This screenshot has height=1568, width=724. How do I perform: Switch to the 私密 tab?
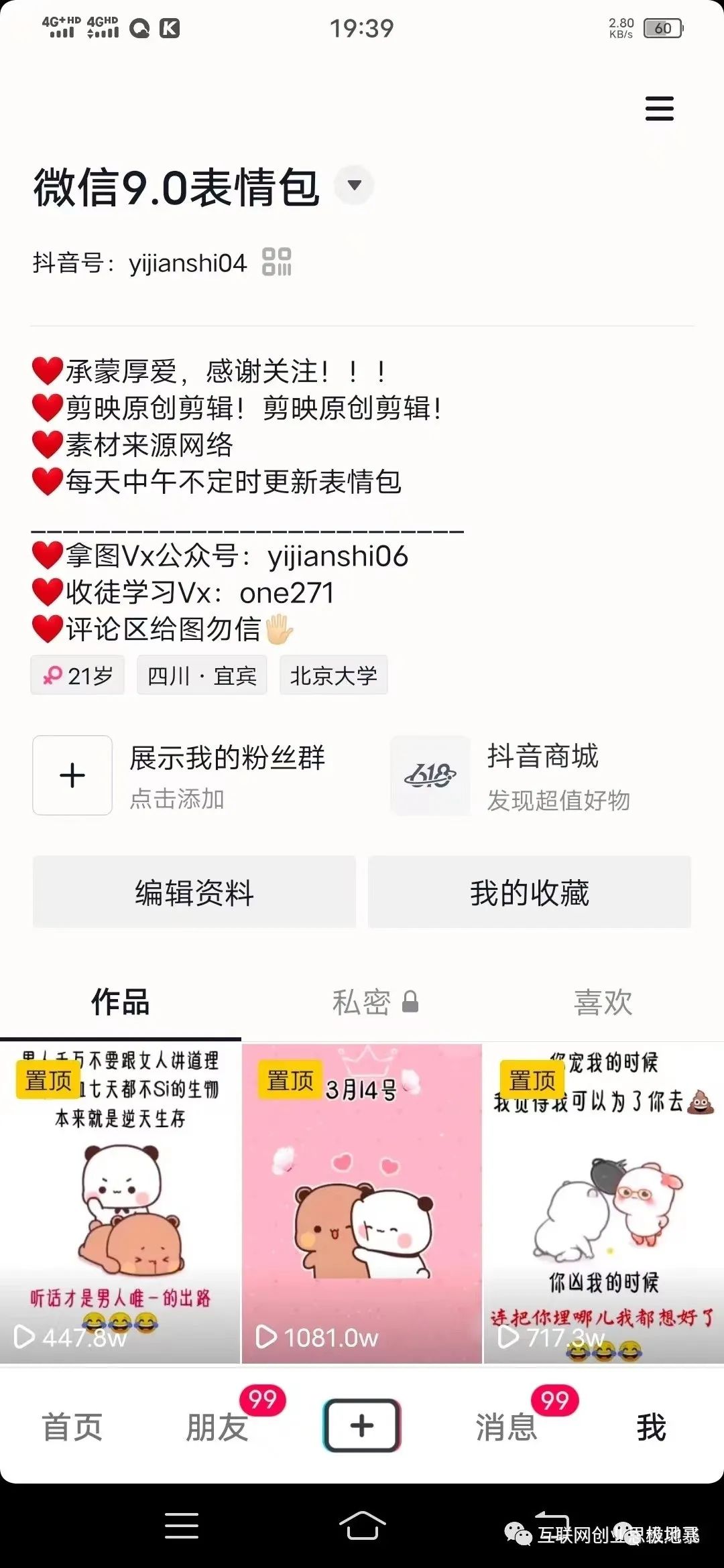point(374,1002)
